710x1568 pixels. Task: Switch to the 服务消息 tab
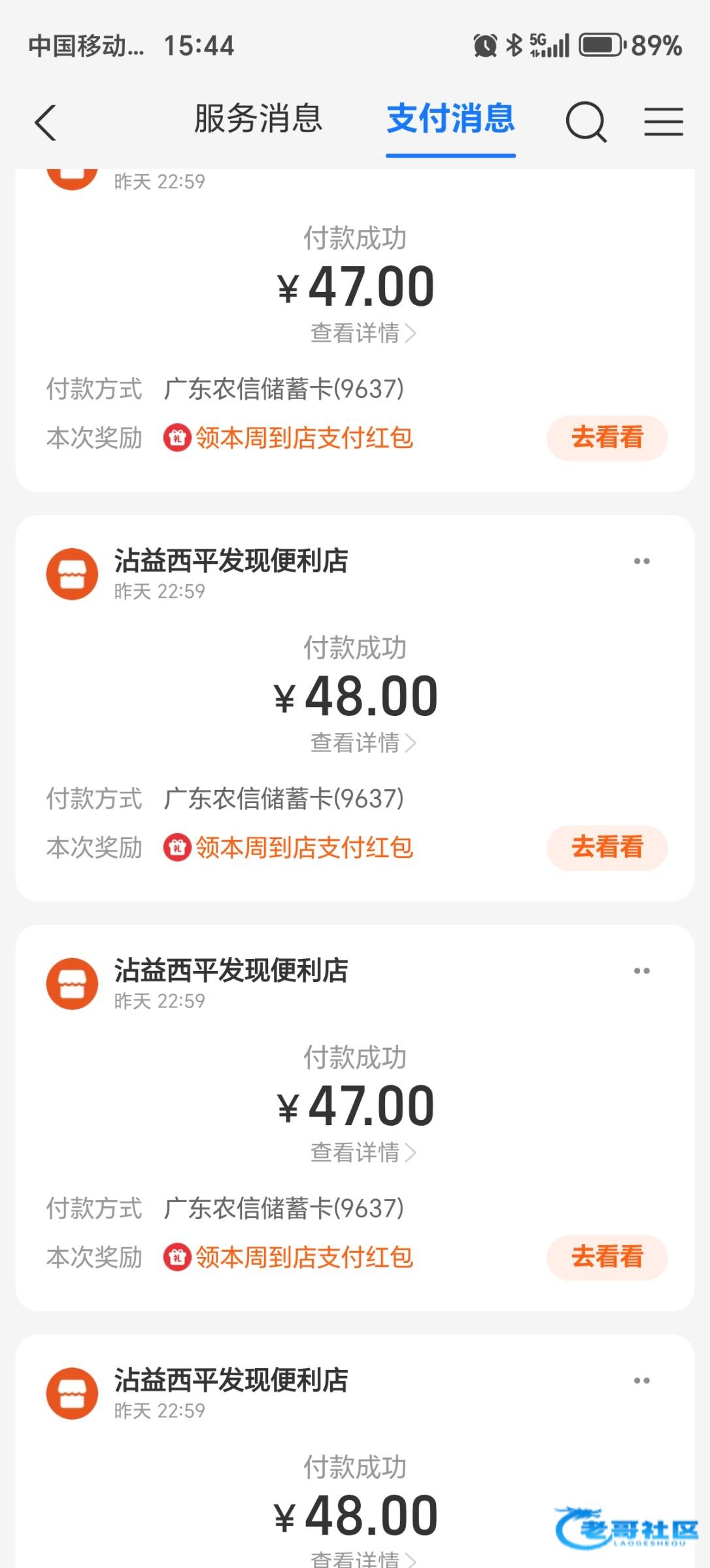(x=258, y=120)
